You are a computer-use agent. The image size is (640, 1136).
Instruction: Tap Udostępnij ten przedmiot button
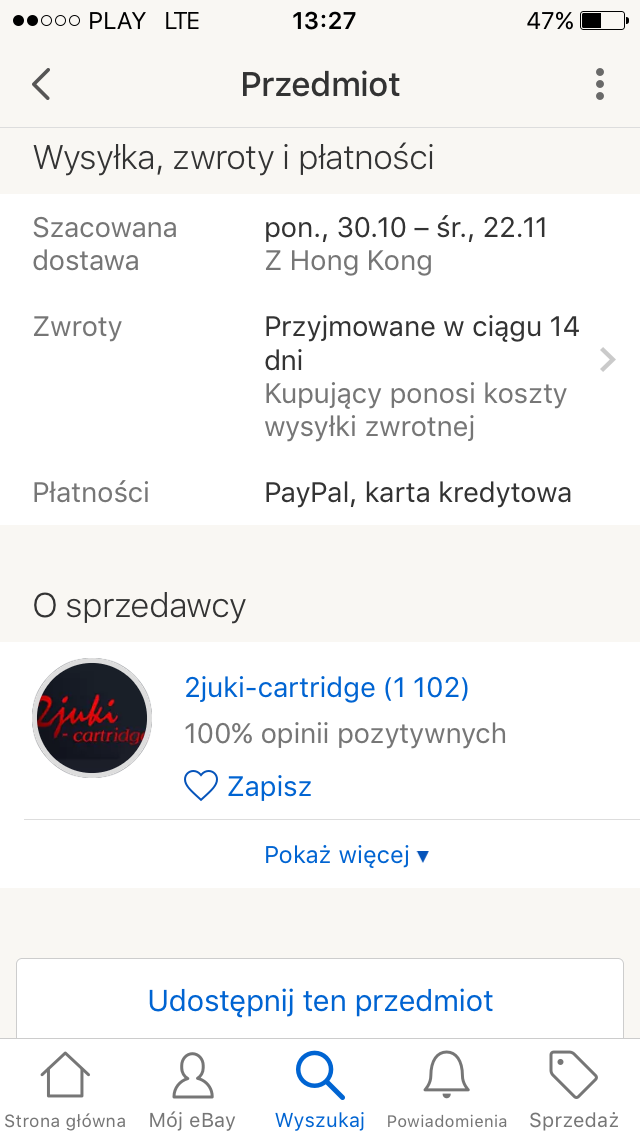coord(320,1001)
